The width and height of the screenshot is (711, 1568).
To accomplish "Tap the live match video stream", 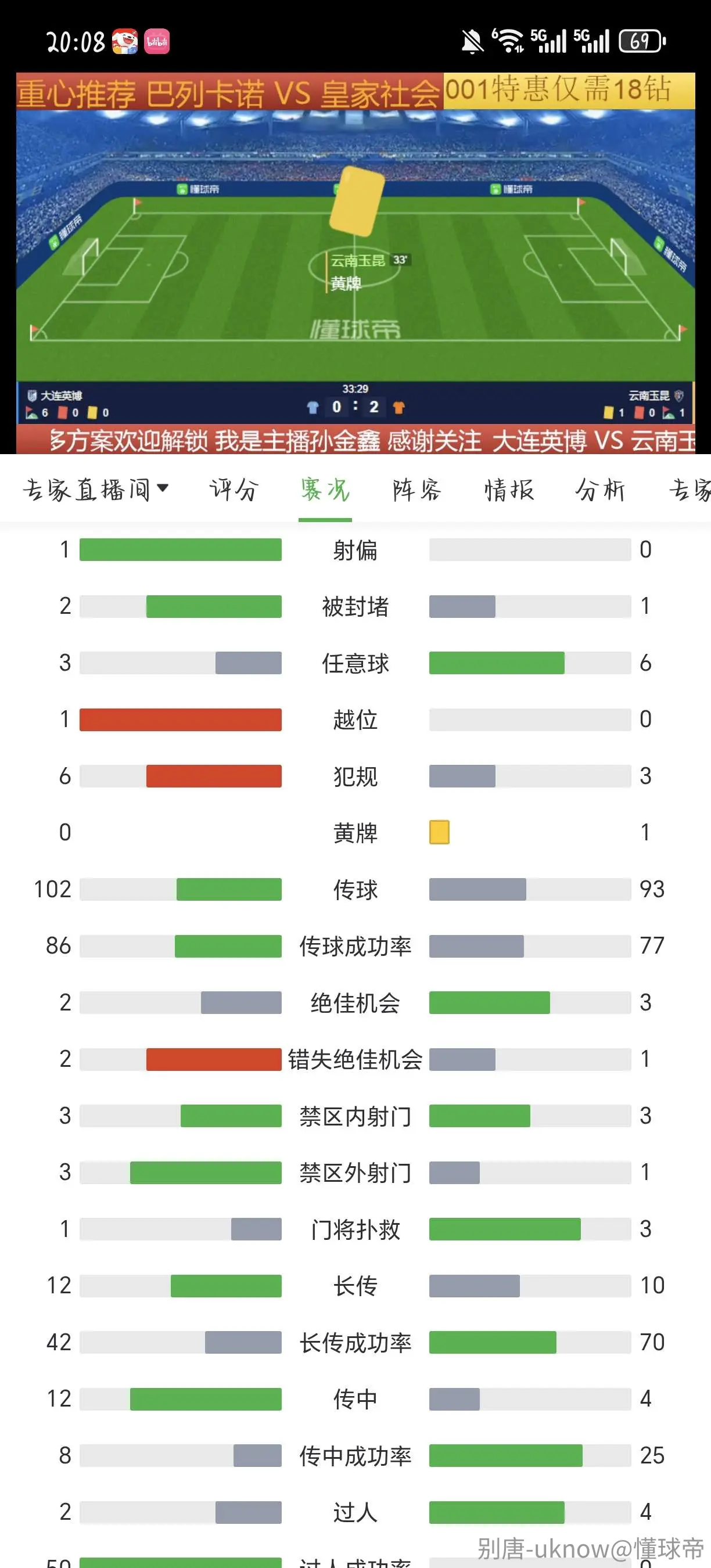I will 355,263.
